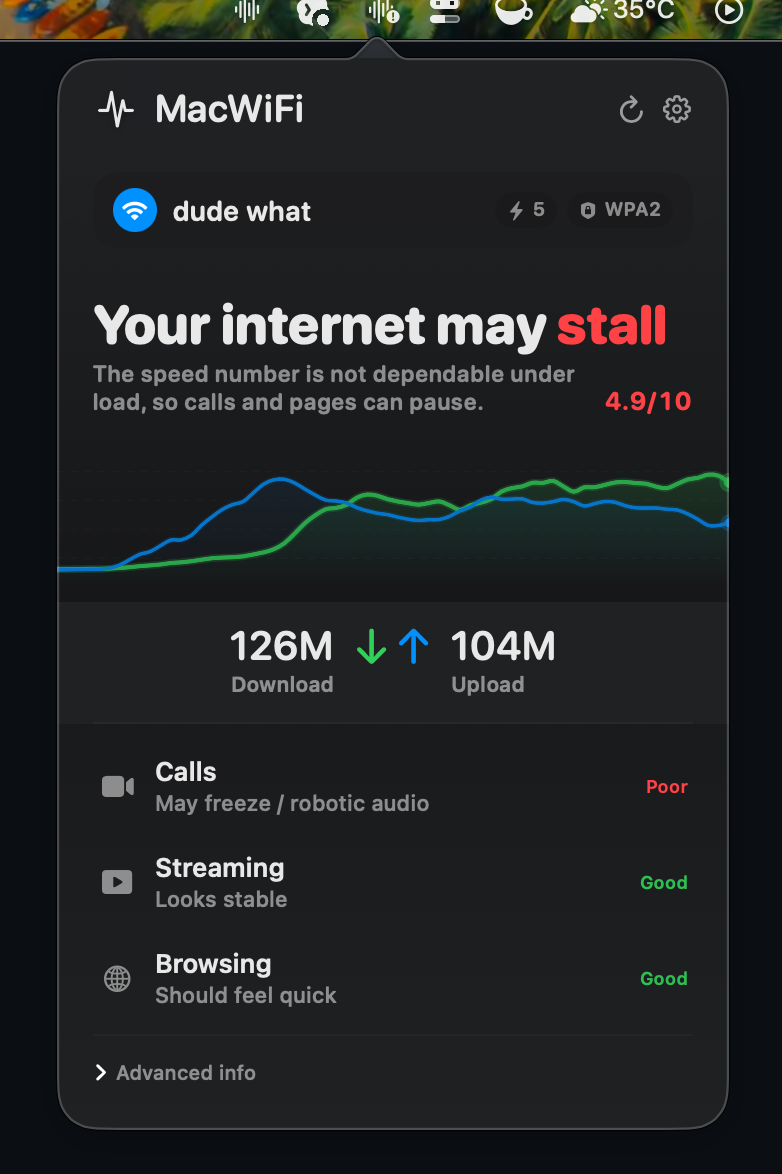Screen dimensions: 782x1174
Task: Open the MacWiFi menu bar status icon
Action: tap(378, 13)
